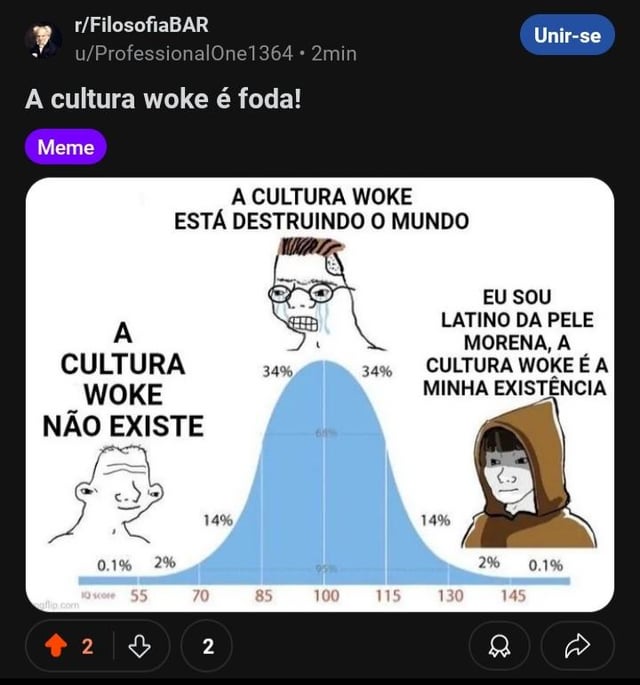This screenshot has width=640, height=685.
Task: Open the r/FilosofiaBAR subreddit page
Action: [x=142, y=26]
